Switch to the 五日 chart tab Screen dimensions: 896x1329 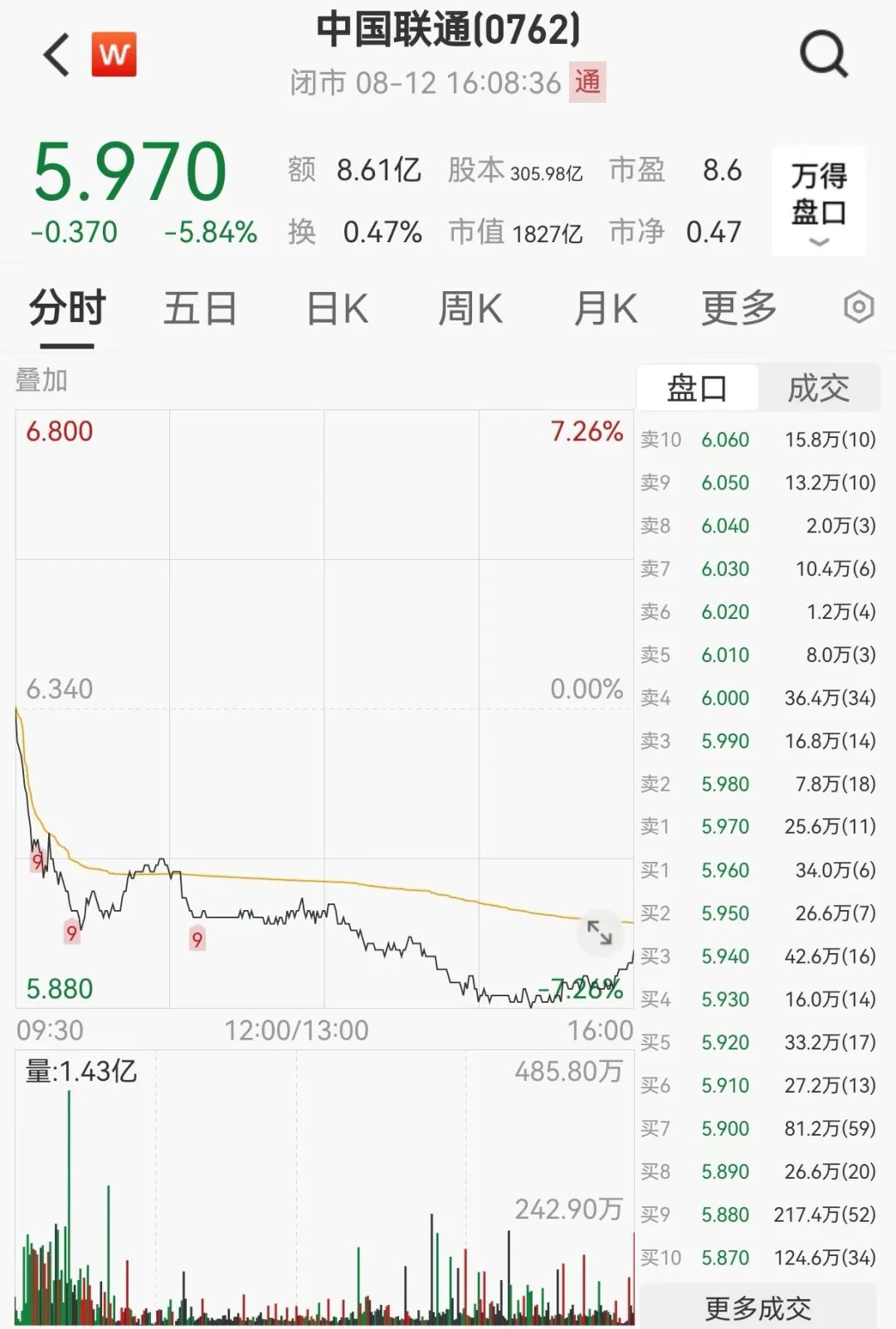click(x=200, y=309)
